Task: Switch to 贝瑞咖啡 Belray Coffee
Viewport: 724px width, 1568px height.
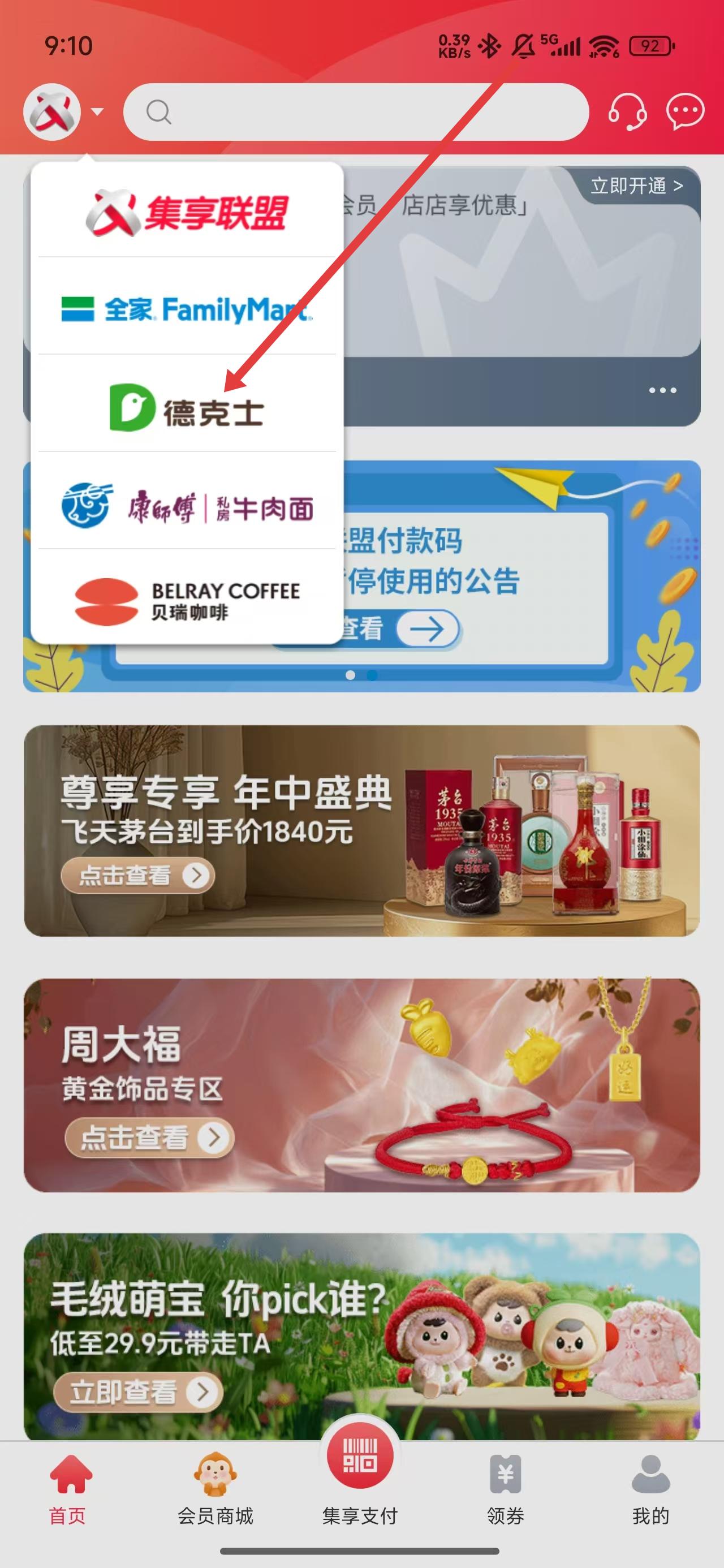Action: click(x=187, y=600)
